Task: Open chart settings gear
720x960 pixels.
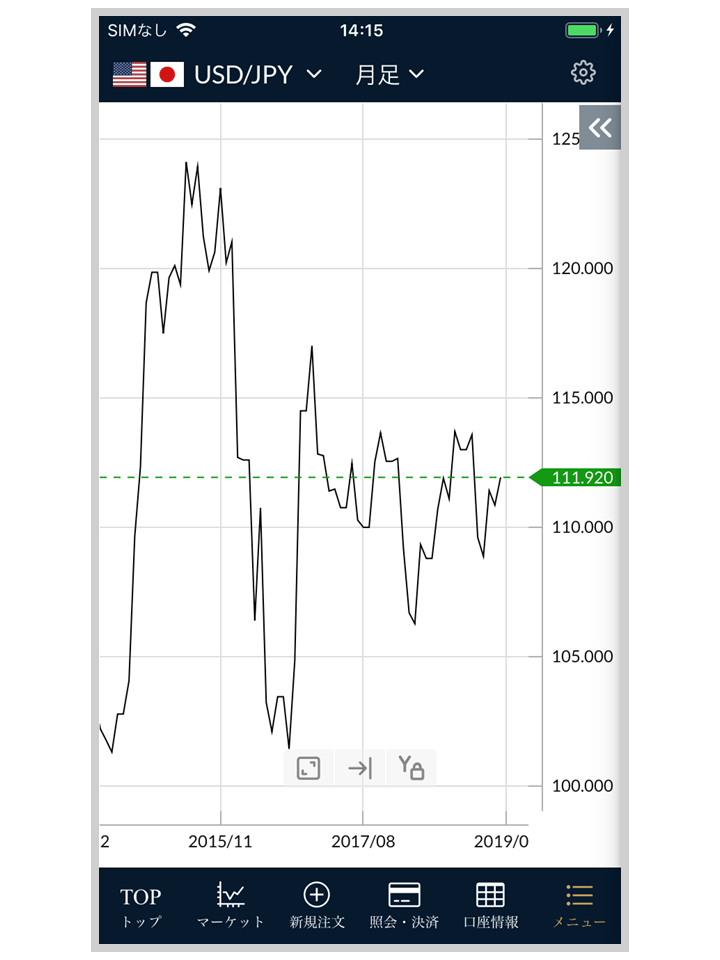Action: coord(583,73)
